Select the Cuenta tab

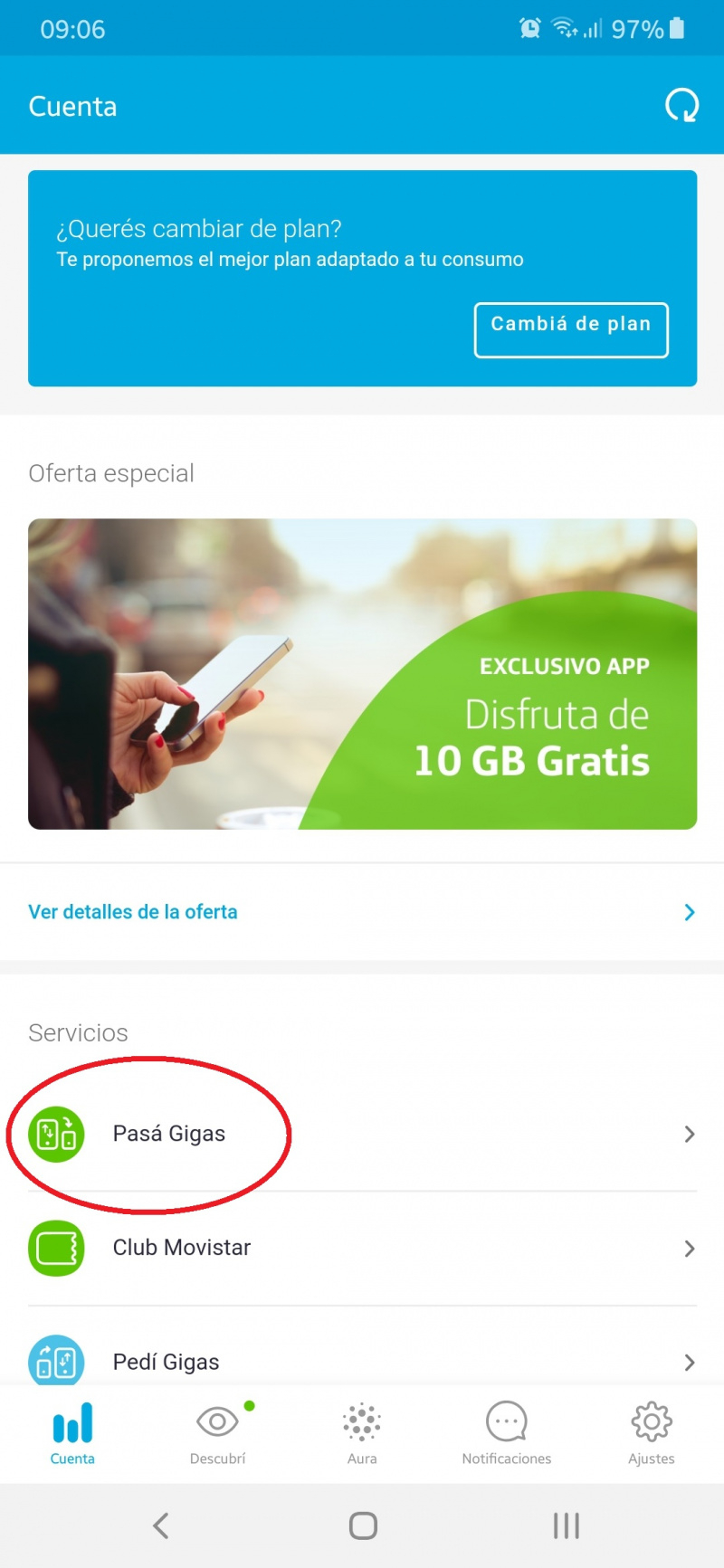coord(72,1433)
